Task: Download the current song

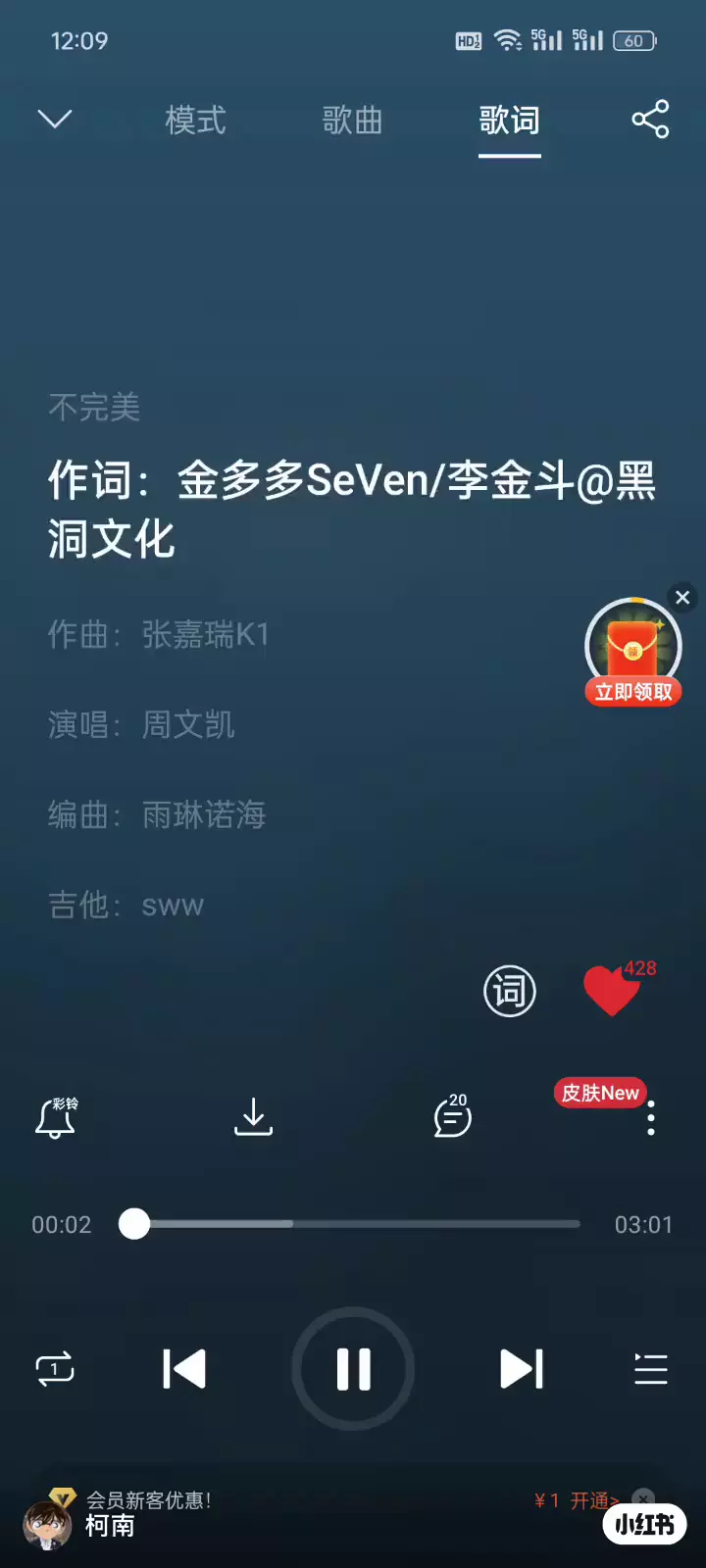Action: tap(253, 1117)
